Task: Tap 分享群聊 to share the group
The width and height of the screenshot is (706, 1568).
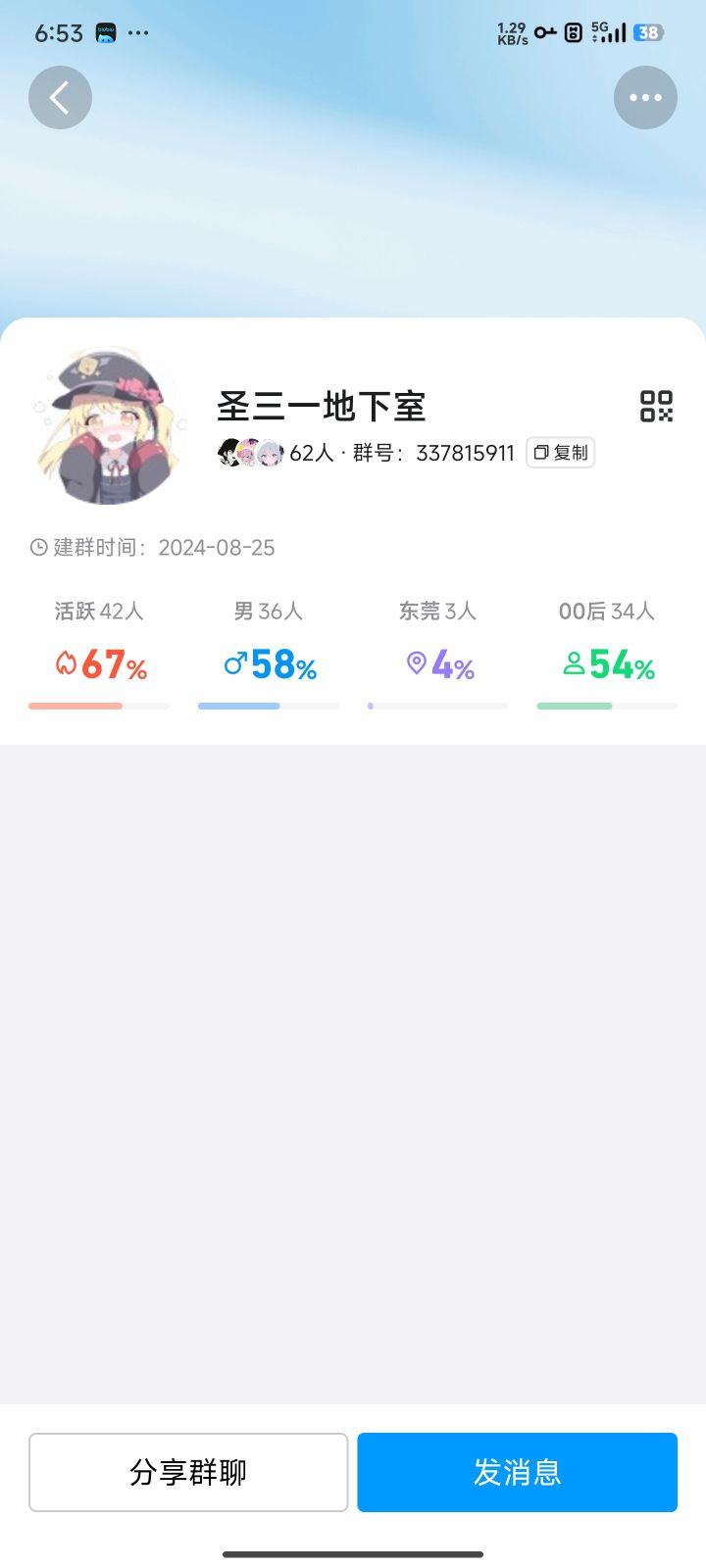Action: (x=188, y=1472)
